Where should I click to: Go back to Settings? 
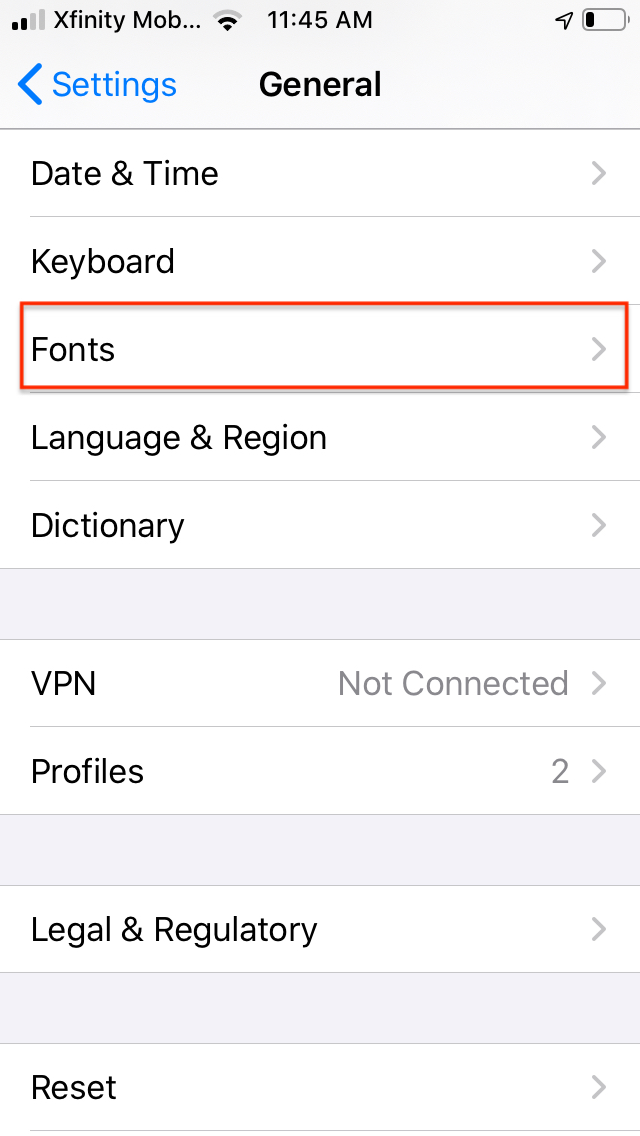(x=97, y=85)
